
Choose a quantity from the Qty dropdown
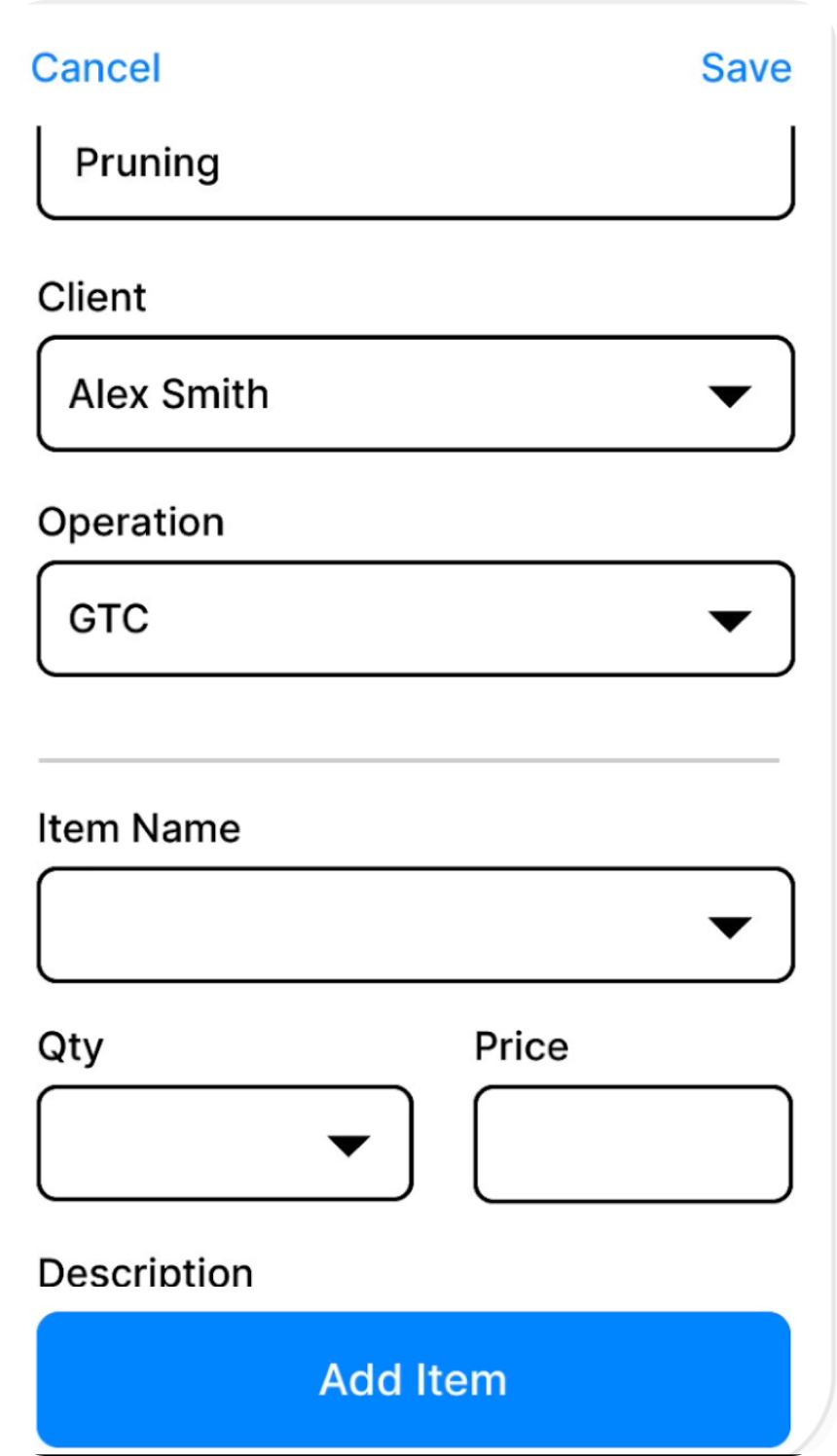pos(225,1144)
